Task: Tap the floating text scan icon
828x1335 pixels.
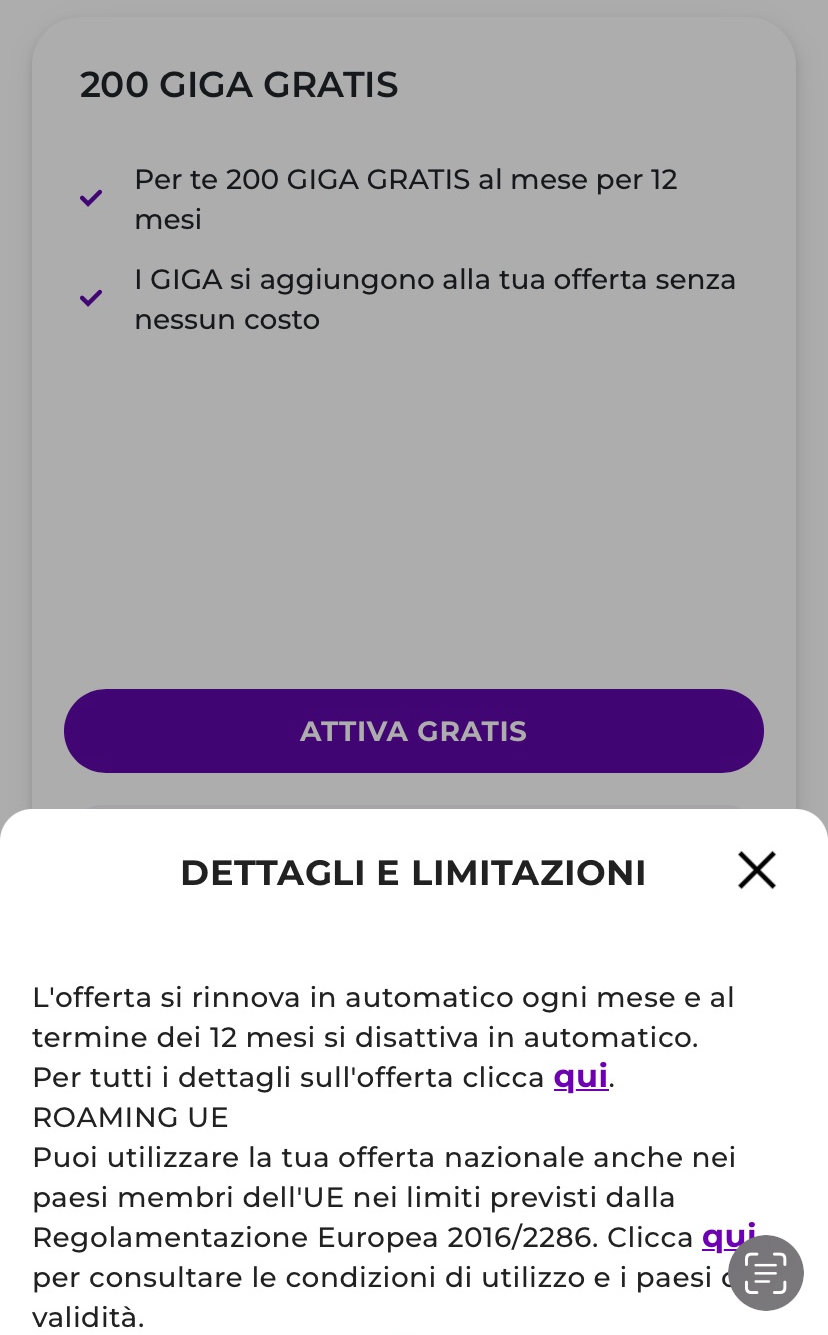Action: 766,1273
